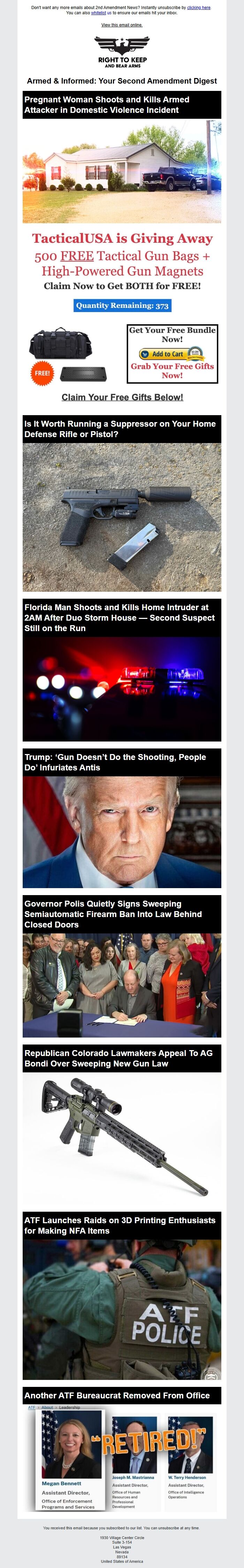
Task: Tap the Add to Cart button
Action: (172, 354)
